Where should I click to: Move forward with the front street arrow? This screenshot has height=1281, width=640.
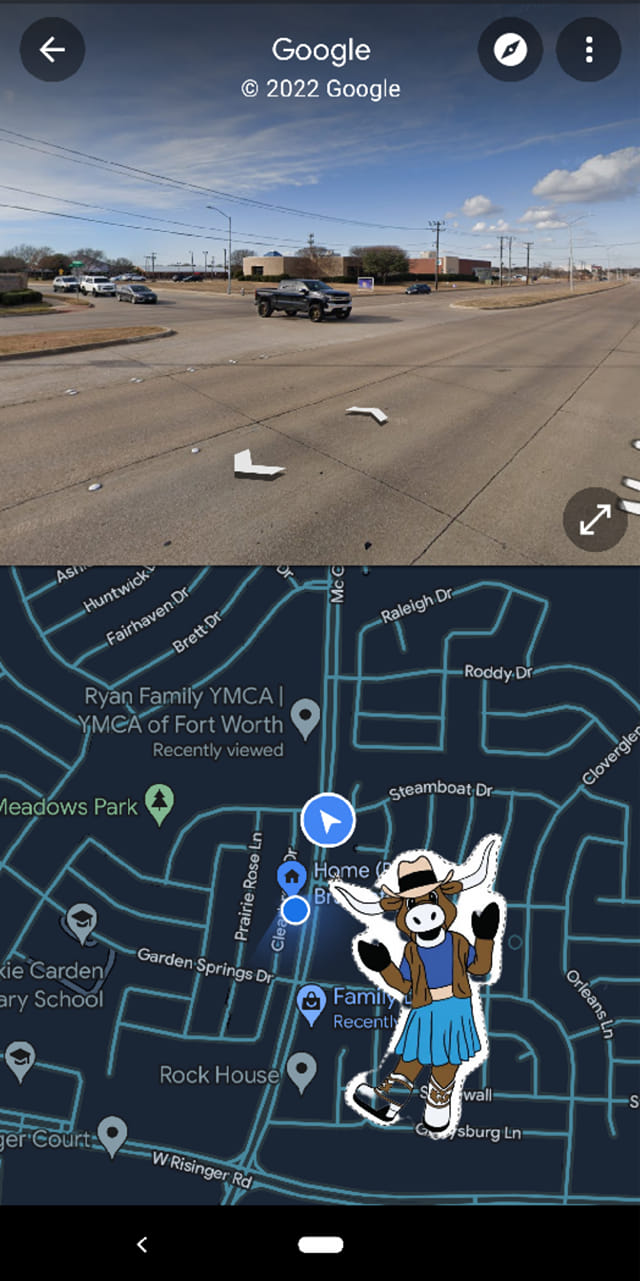pos(367,413)
